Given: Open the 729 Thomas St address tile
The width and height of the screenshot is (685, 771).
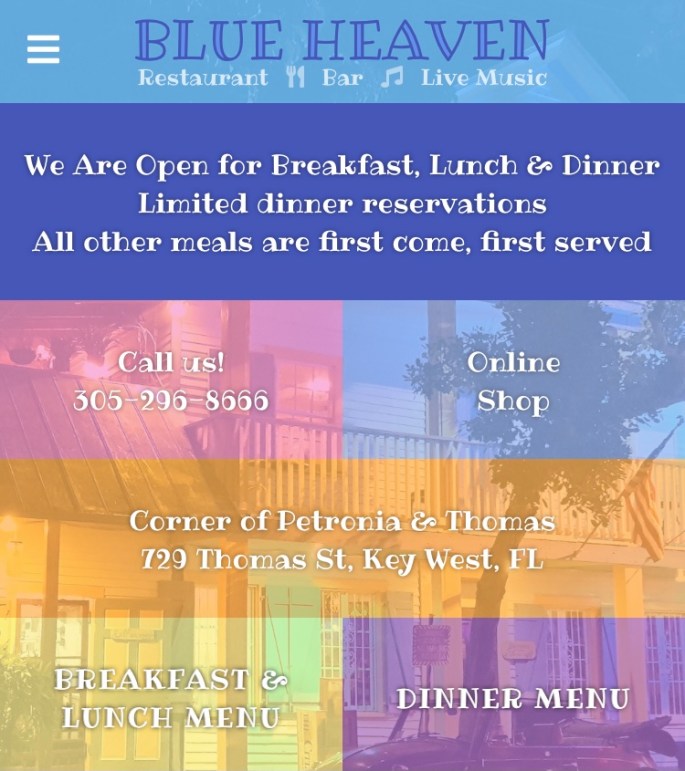Looking at the screenshot, I should click(x=342, y=540).
